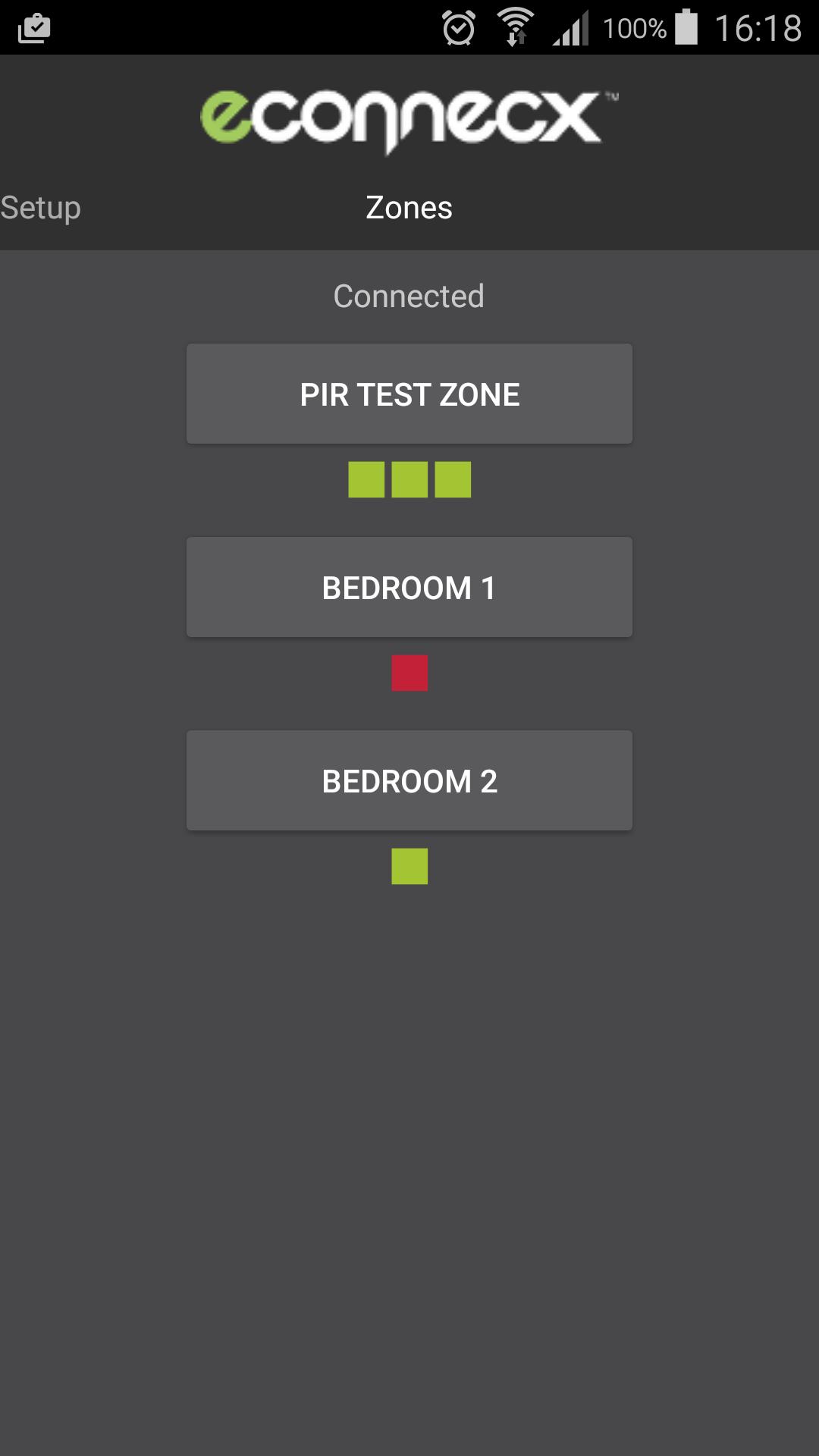819x1456 pixels.
Task: Tap the alarm clock status icon
Action: [x=459, y=27]
